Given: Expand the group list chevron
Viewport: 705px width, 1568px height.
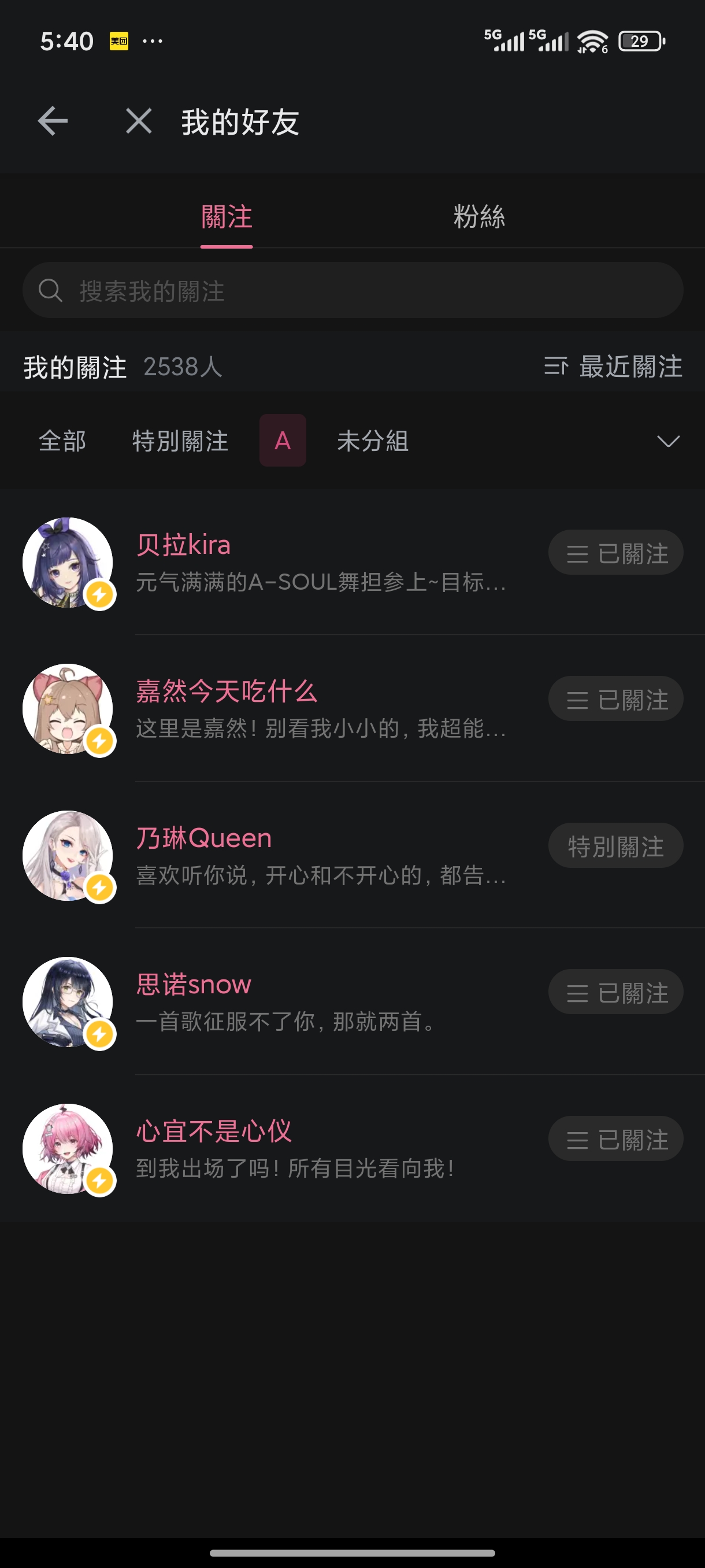Looking at the screenshot, I should pyautogui.click(x=668, y=441).
